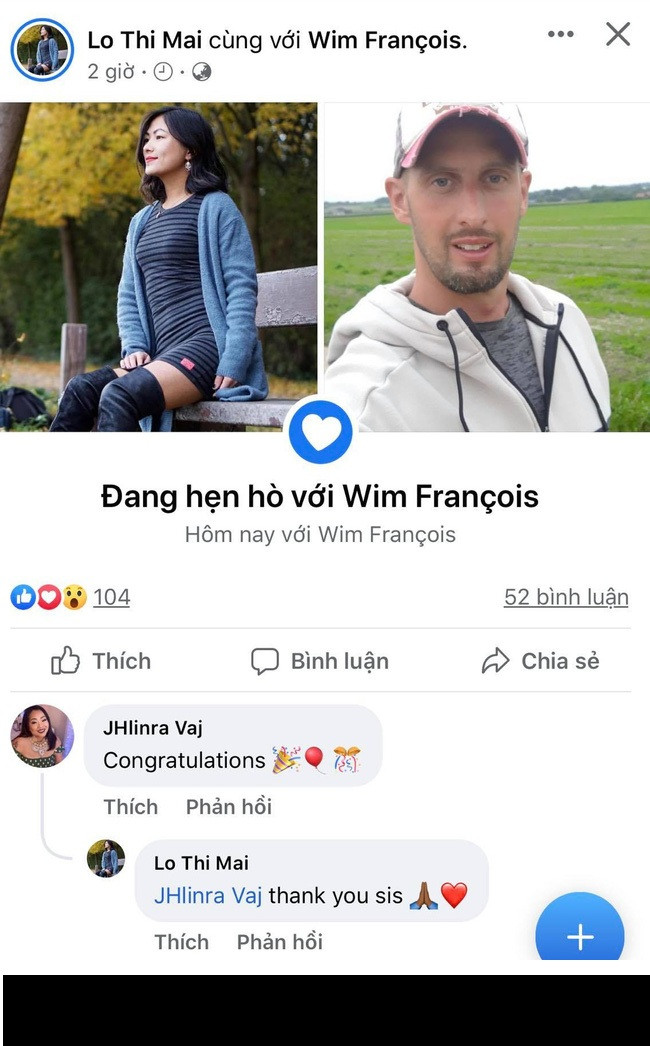Open the post's three-dot overflow menu
Viewport: 650px width, 1046px height.
(x=561, y=35)
